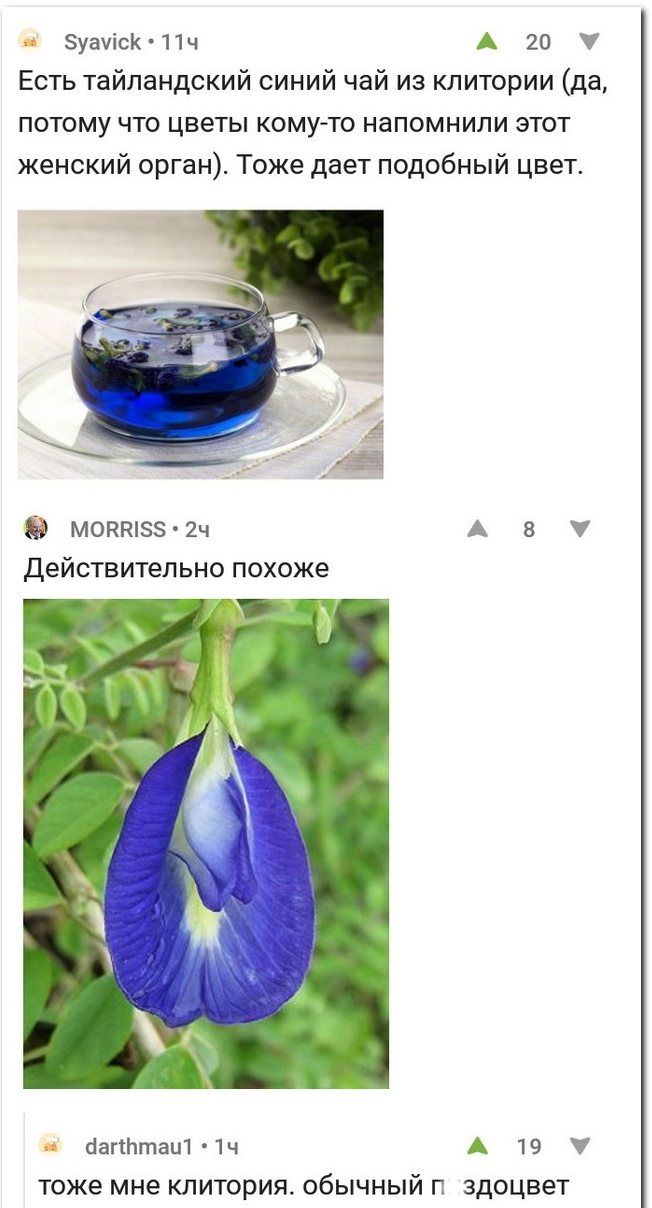Enlarge the blue flower photo
This screenshot has width=652, height=1208.
pos(206,843)
